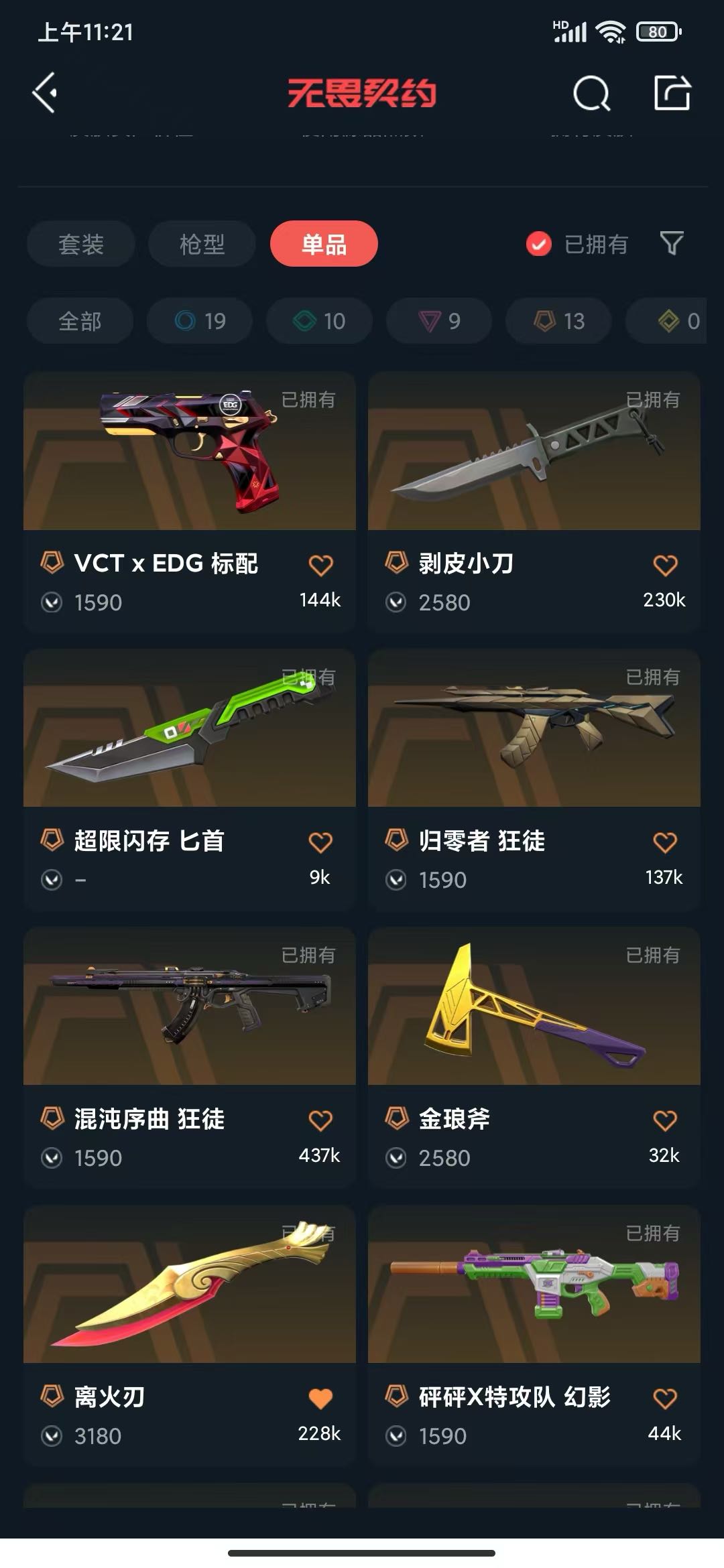The height and width of the screenshot is (1568, 724).
Task: Like the 剥皮小刀 skin
Action: 665,566
